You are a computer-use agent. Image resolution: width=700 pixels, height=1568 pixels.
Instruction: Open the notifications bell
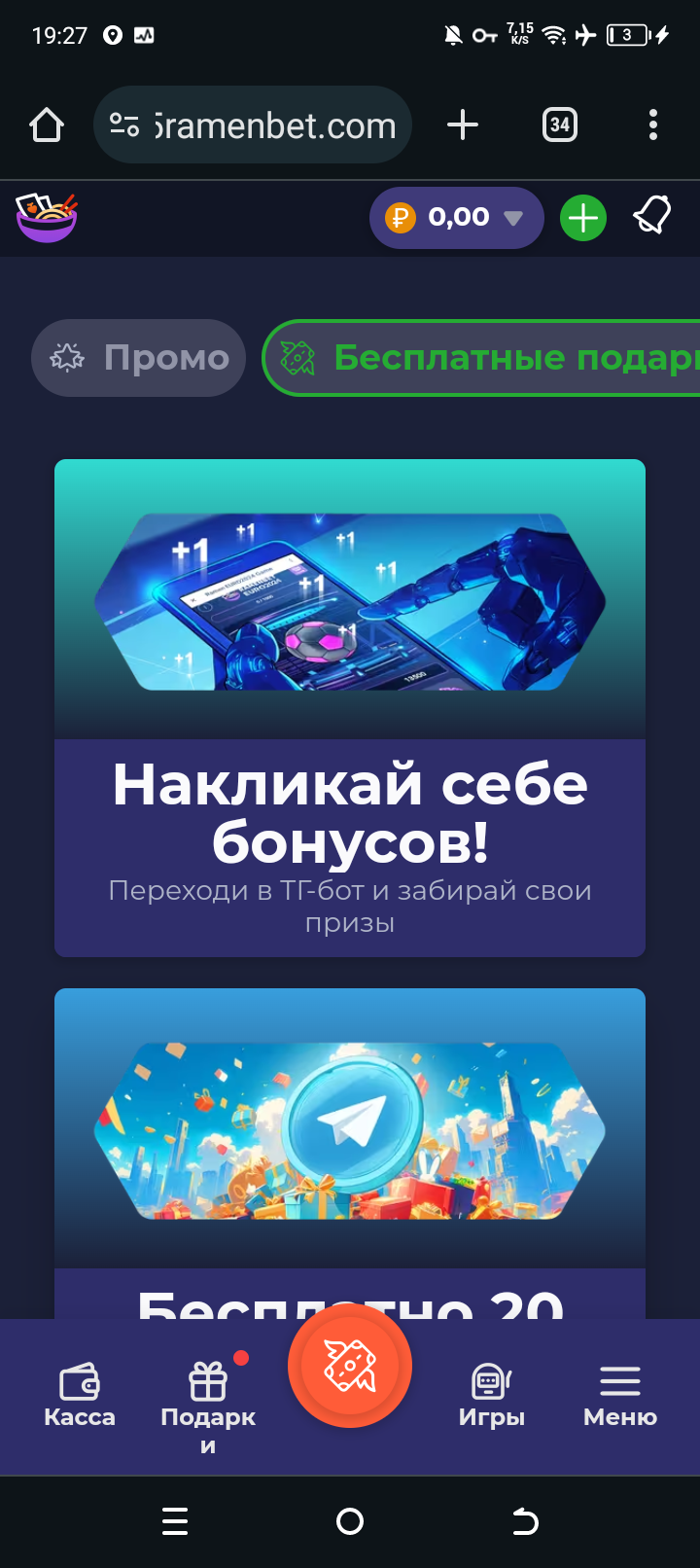[x=652, y=216]
